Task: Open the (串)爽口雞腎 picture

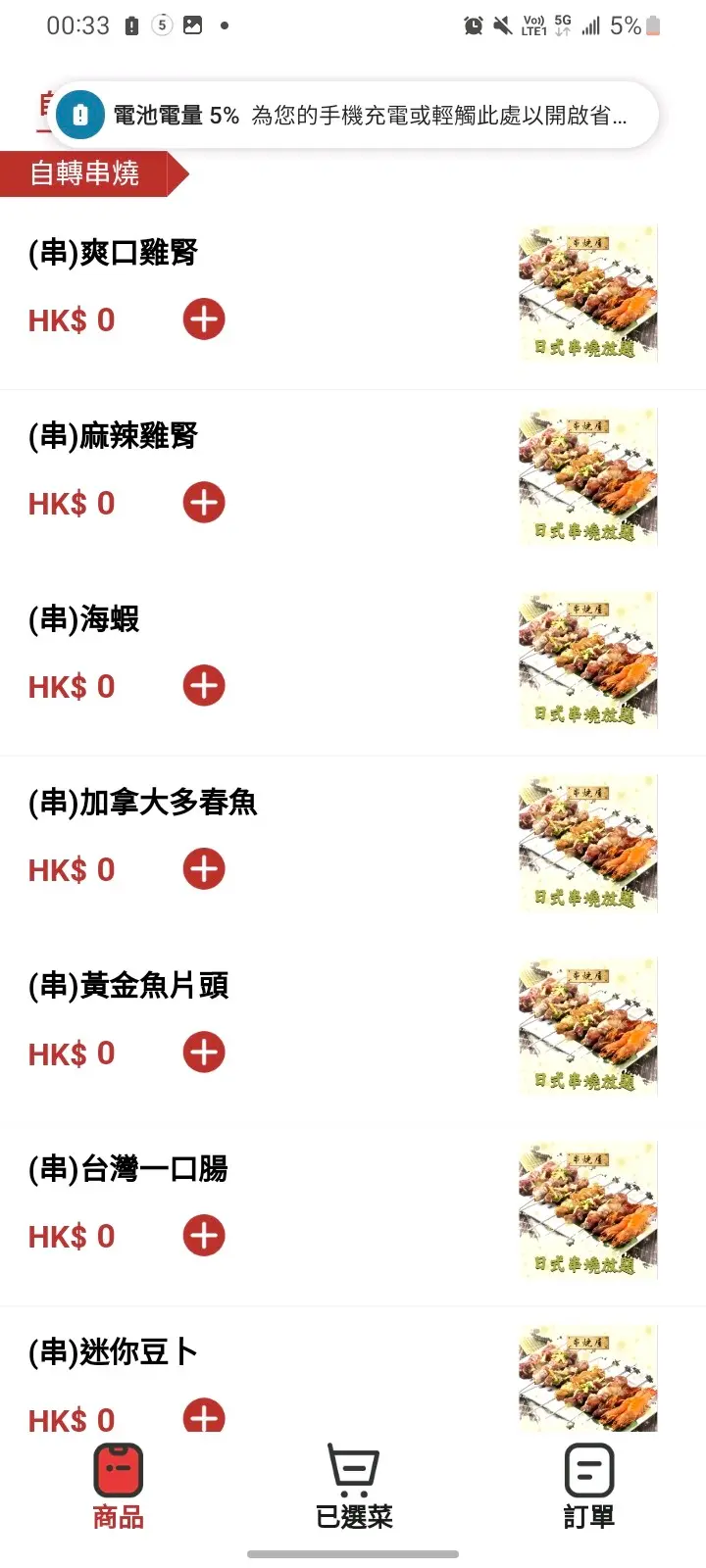Action: click(587, 293)
